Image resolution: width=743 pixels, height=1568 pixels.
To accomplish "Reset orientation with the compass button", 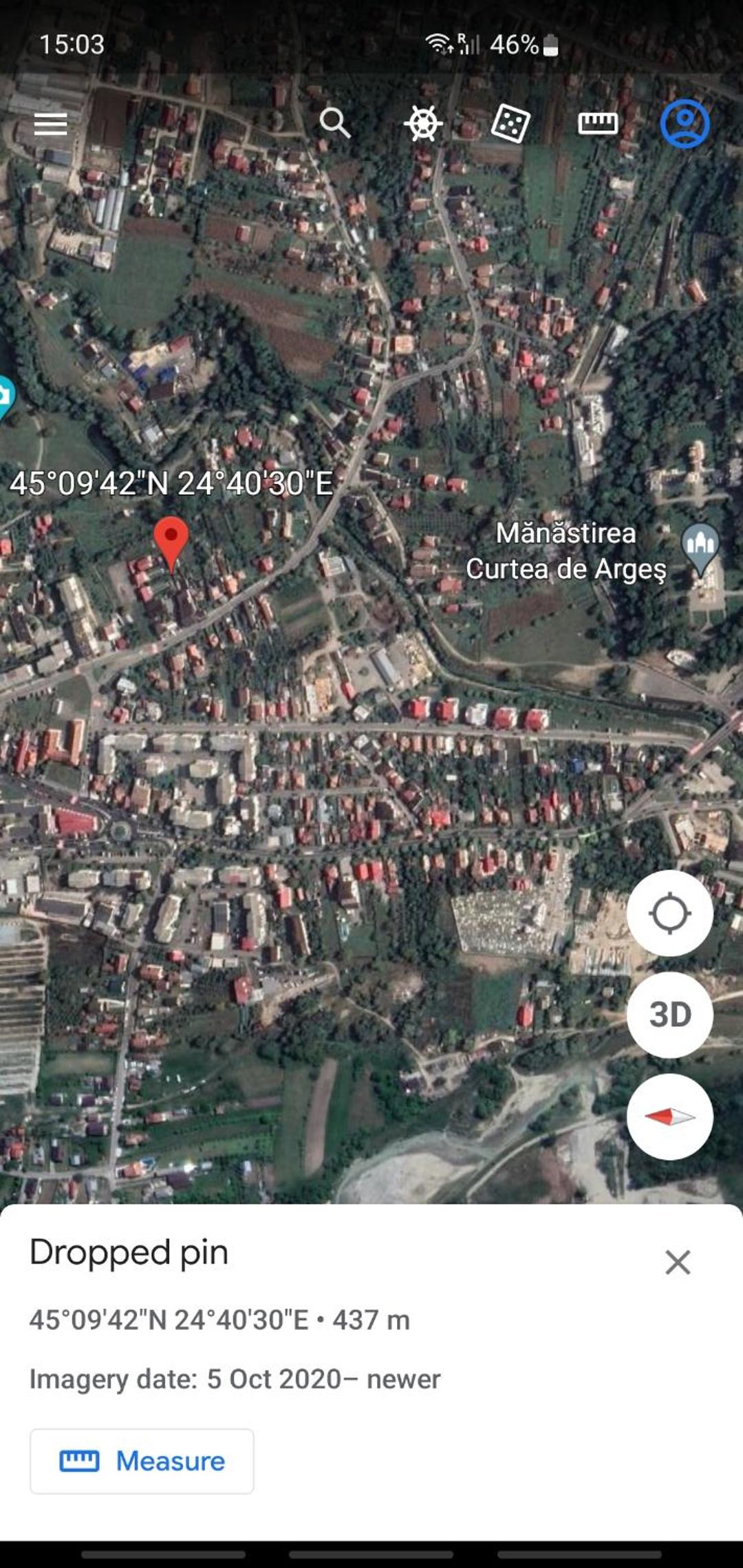I will pos(669,1116).
